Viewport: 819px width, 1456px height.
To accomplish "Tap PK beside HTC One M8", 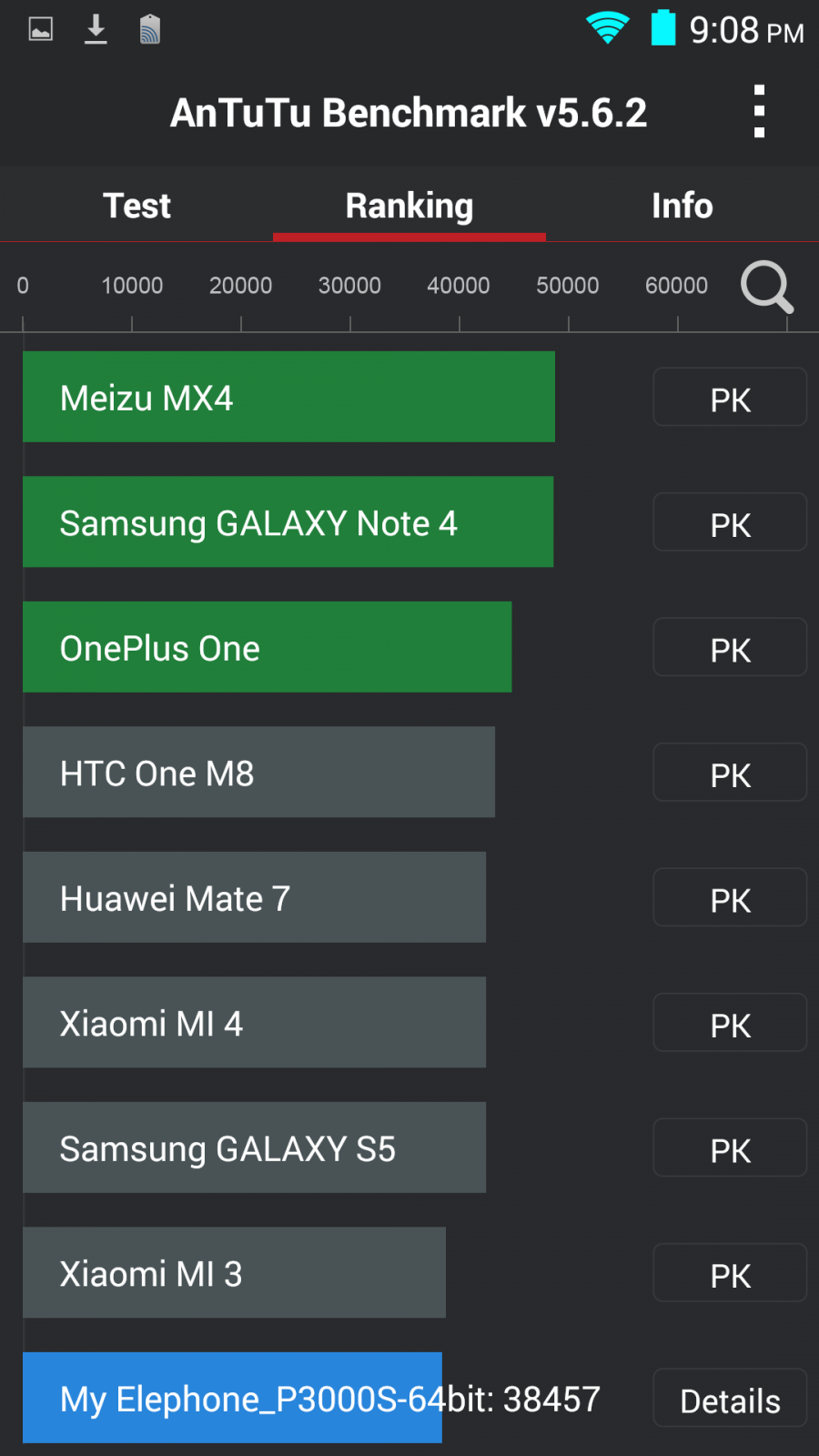I will click(x=730, y=773).
